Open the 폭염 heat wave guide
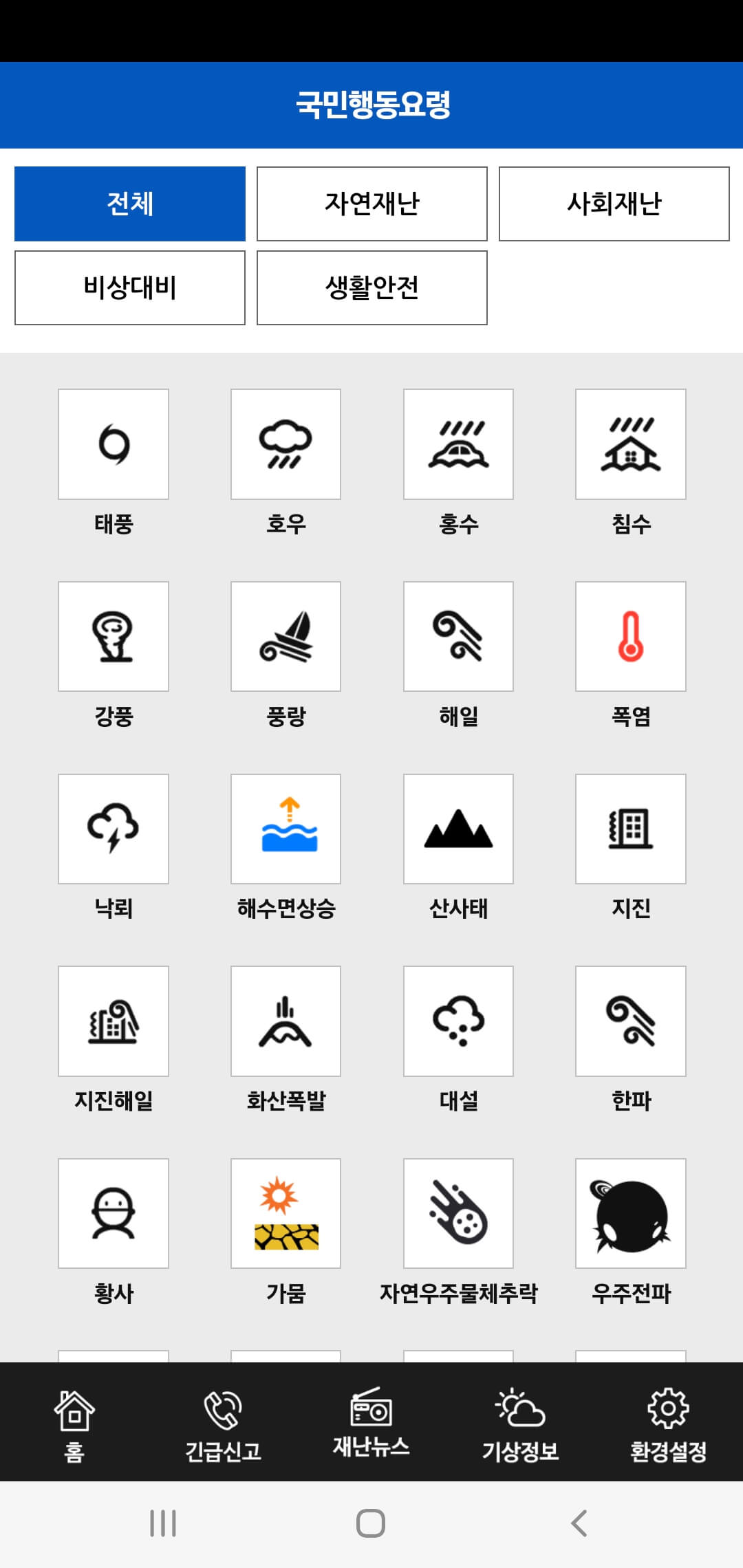Screen dimensions: 743x1568 [x=630, y=635]
